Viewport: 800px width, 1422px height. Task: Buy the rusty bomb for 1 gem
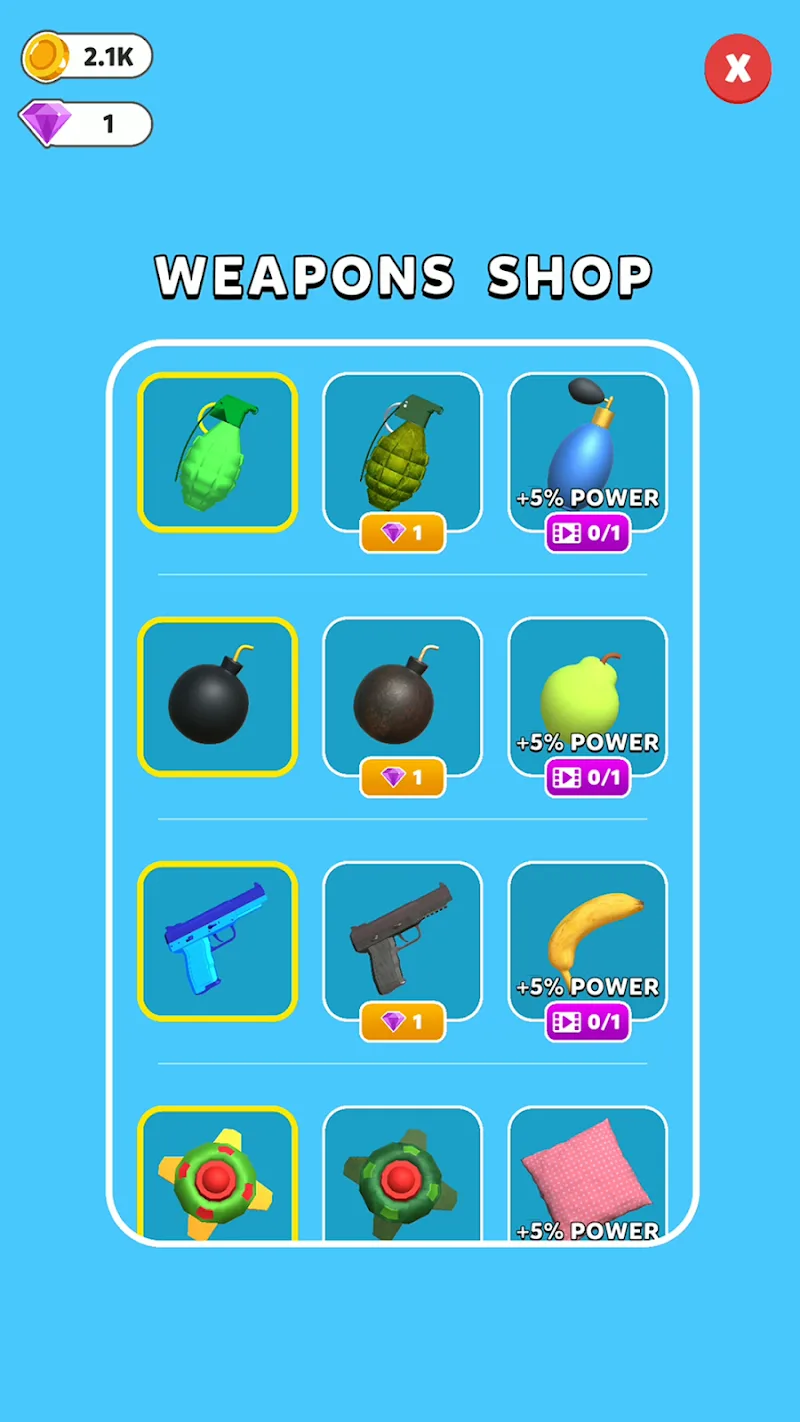point(402,777)
